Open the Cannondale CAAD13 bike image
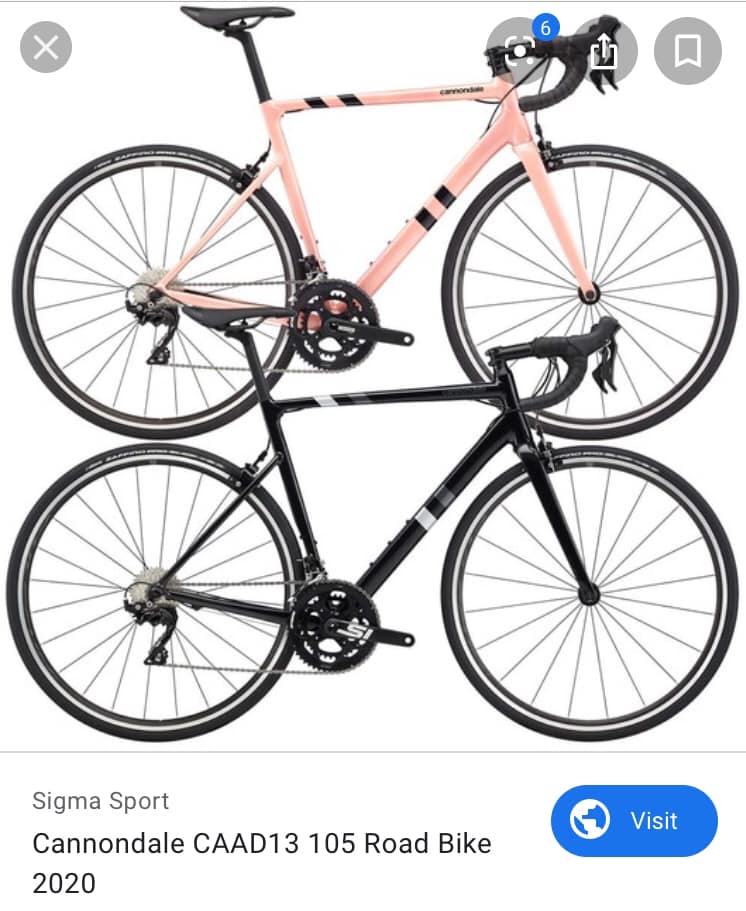746x911 pixels. 373,375
